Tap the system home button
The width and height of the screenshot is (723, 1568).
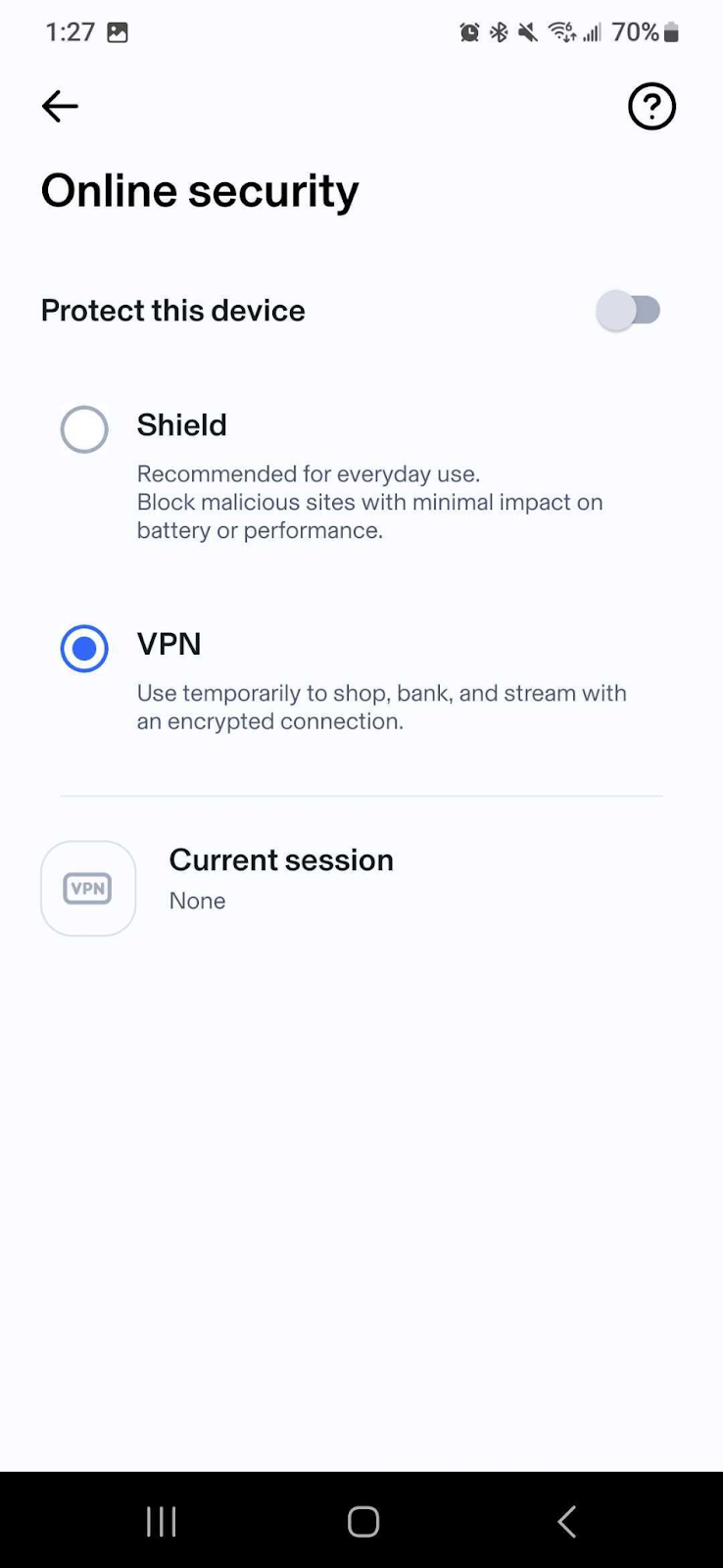click(362, 1521)
